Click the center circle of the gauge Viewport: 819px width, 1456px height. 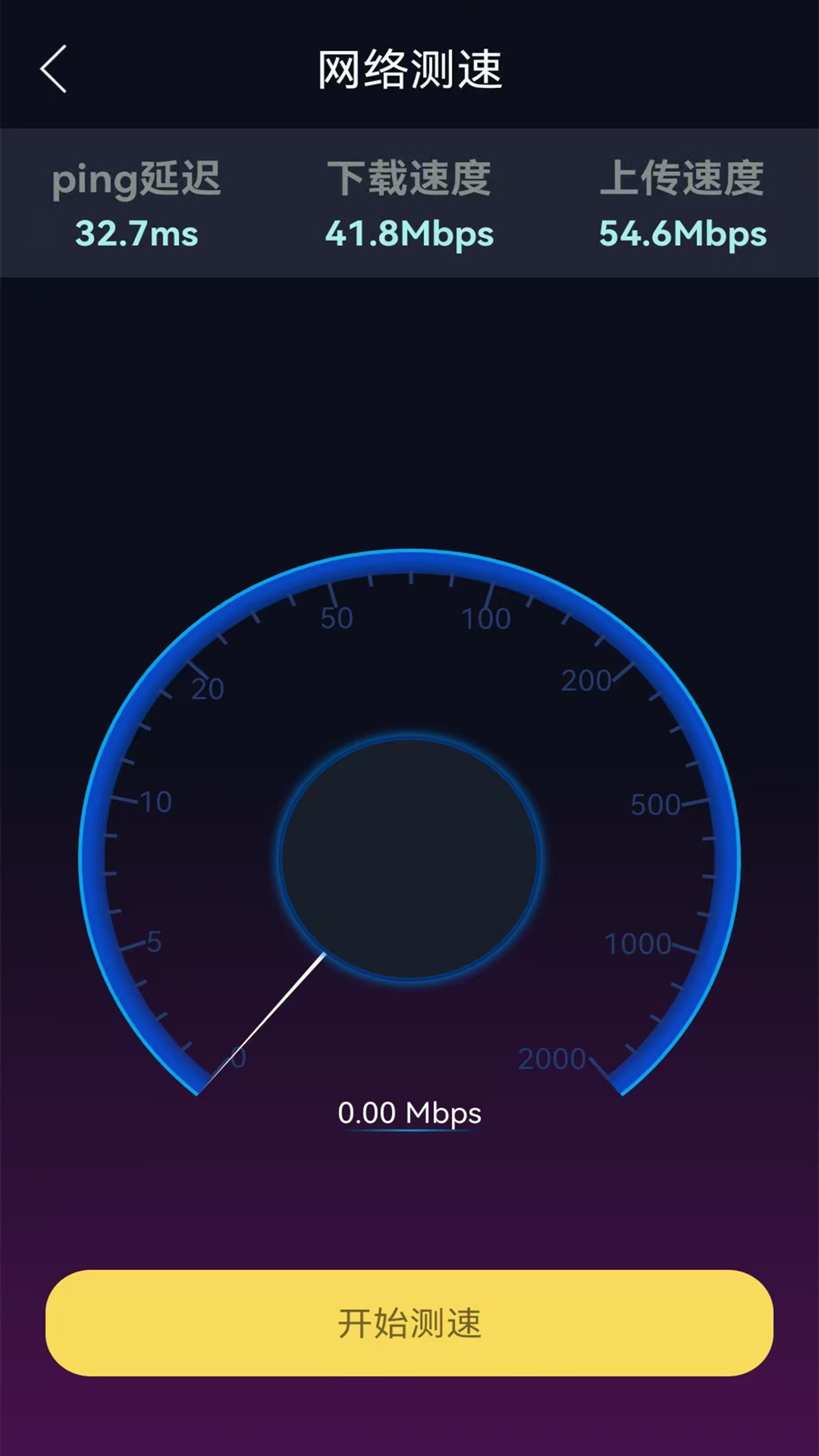(x=409, y=857)
